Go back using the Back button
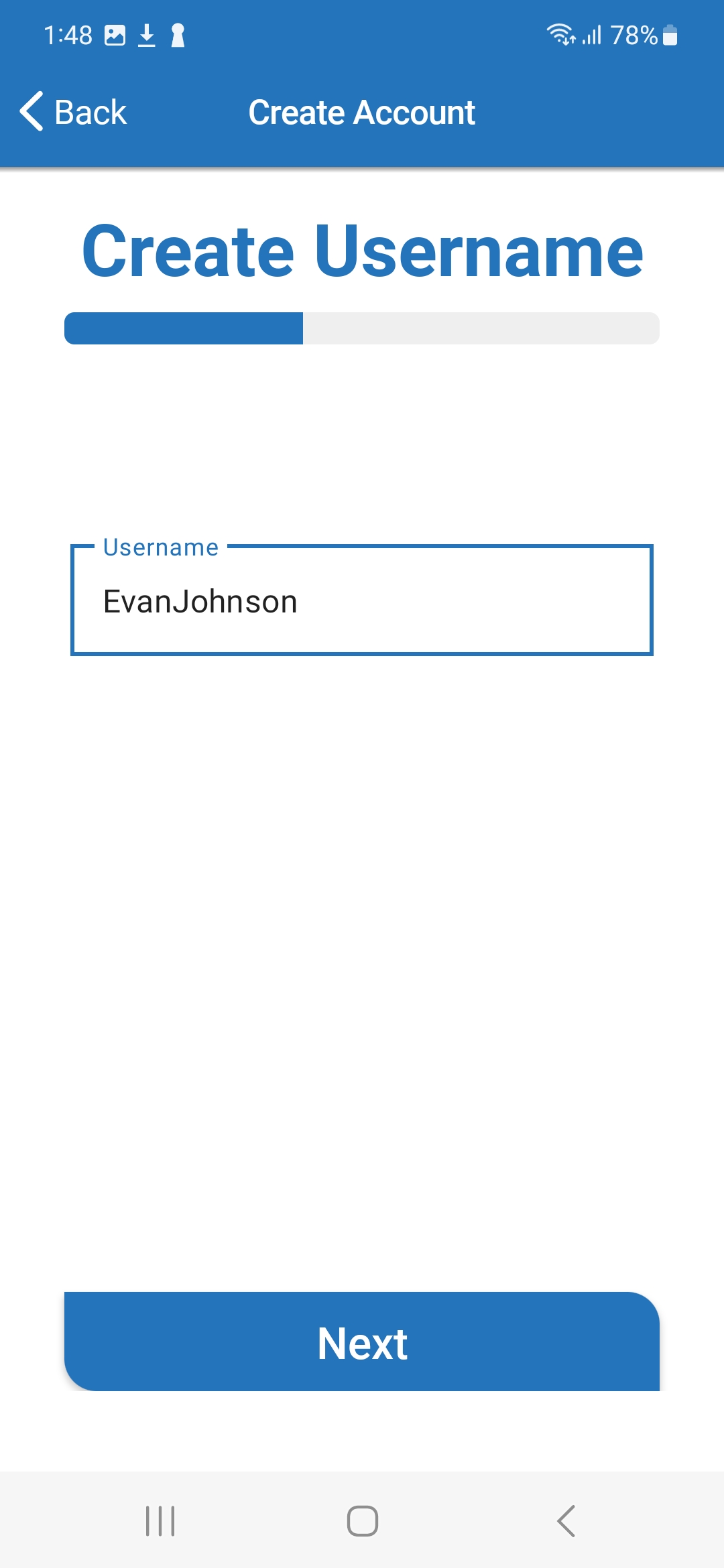Image resolution: width=724 pixels, height=1568 pixels. tap(74, 112)
